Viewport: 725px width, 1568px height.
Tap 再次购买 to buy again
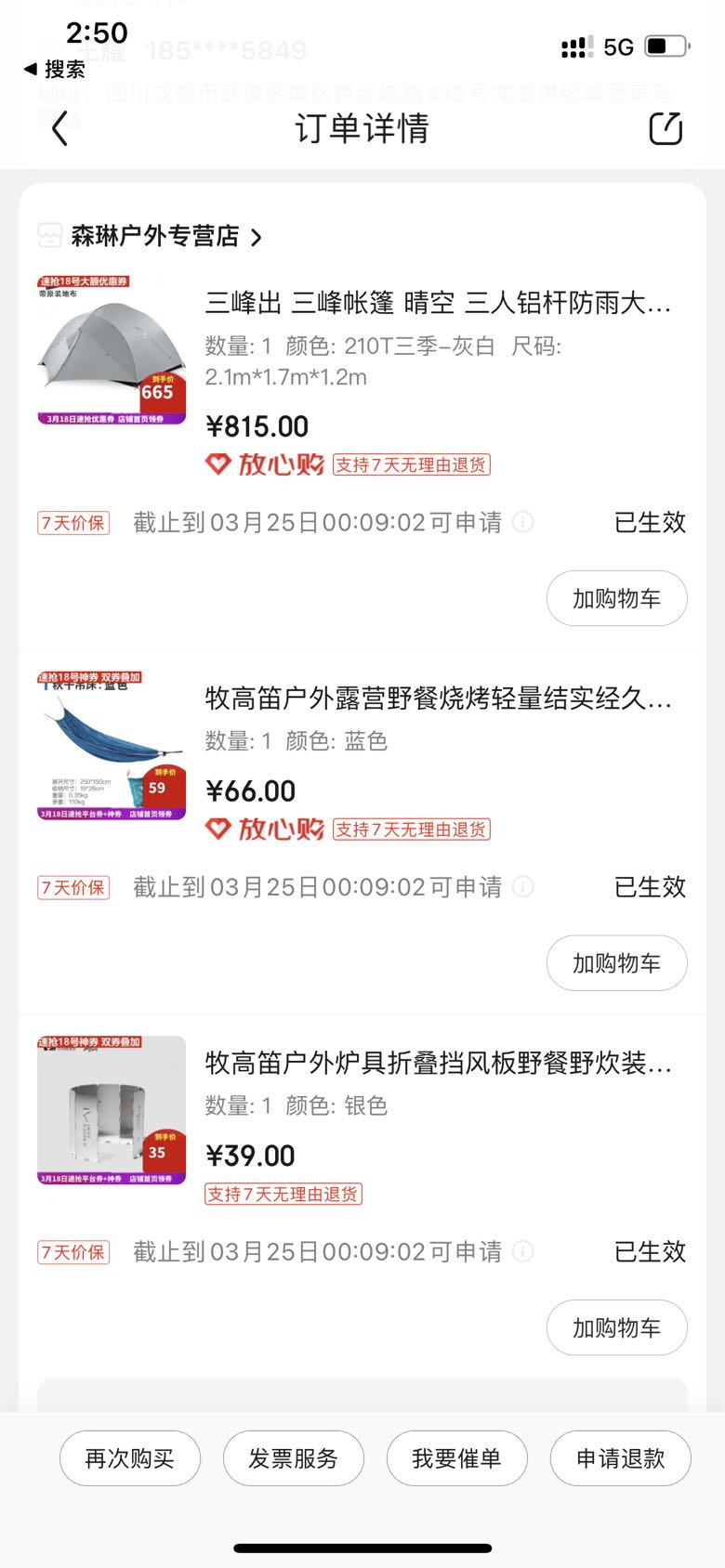tap(130, 1458)
